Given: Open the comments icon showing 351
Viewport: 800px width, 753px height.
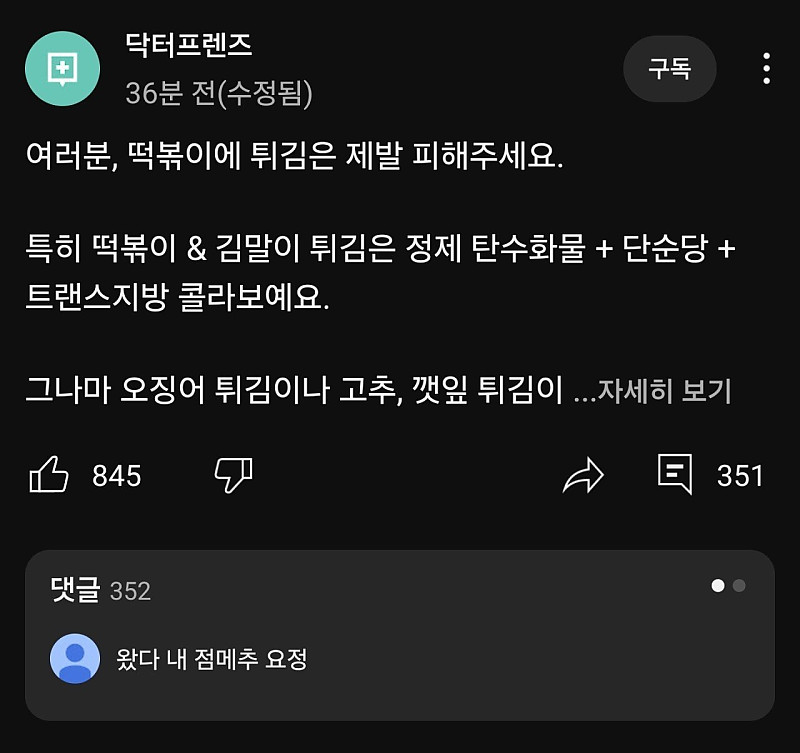Looking at the screenshot, I should [675, 475].
